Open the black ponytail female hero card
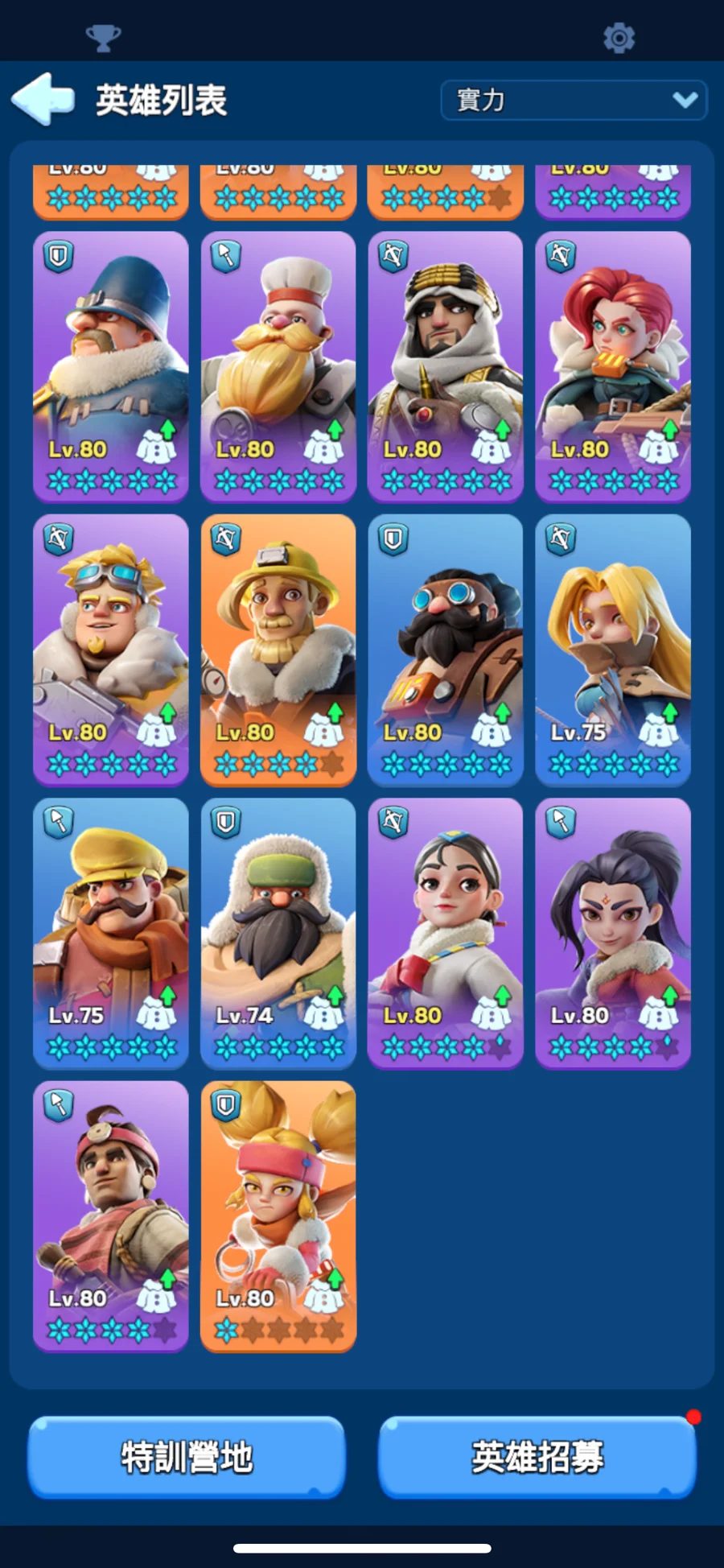The width and height of the screenshot is (724, 1568). [x=613, y=933]
